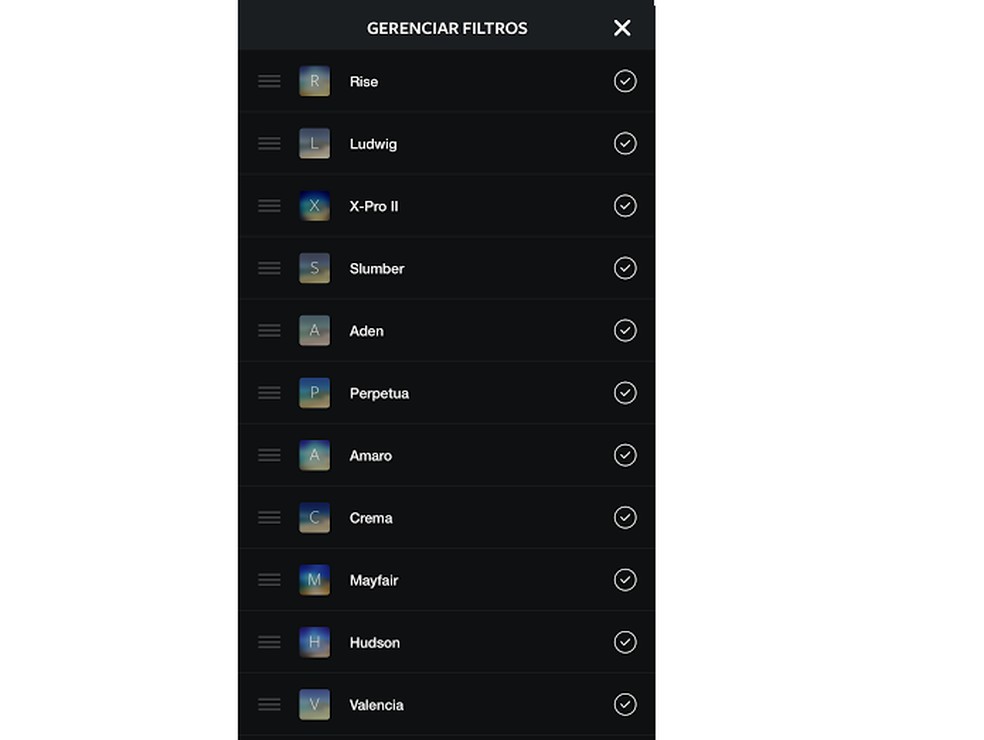Viewport: 984px width, 740px height.
Task: Disable the X-Pro II filter checkmark
Action: point(625,206)
